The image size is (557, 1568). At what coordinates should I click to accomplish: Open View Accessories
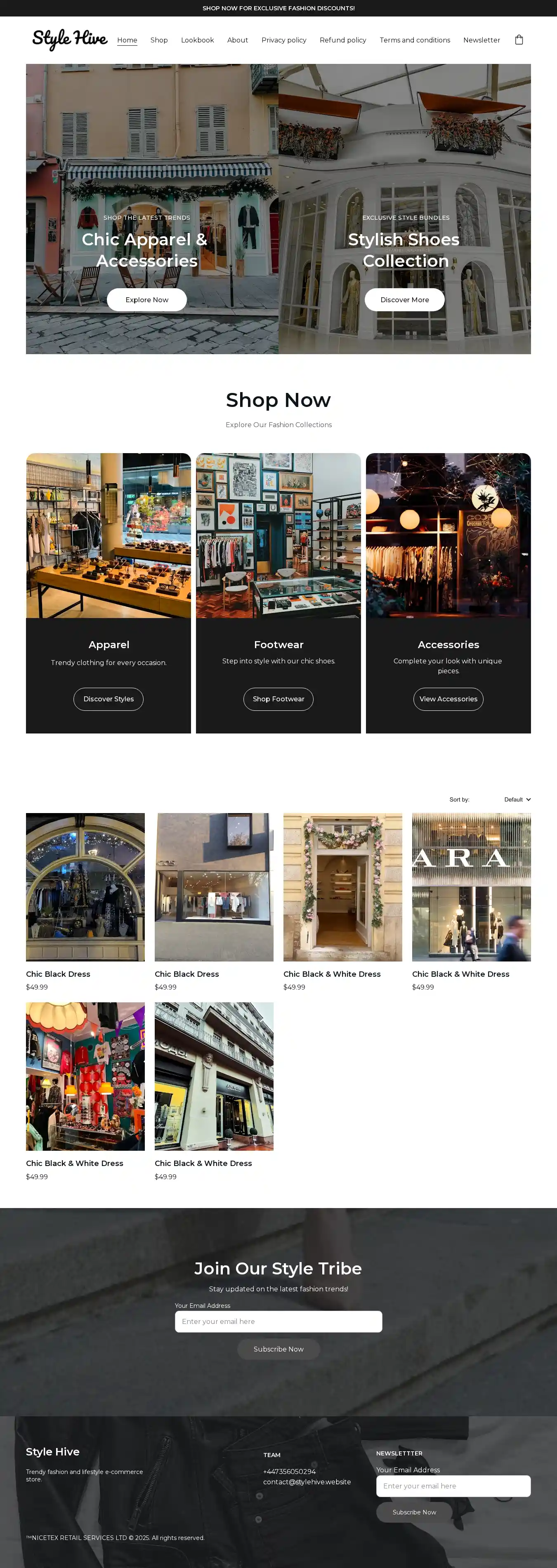tap(448, 699)
